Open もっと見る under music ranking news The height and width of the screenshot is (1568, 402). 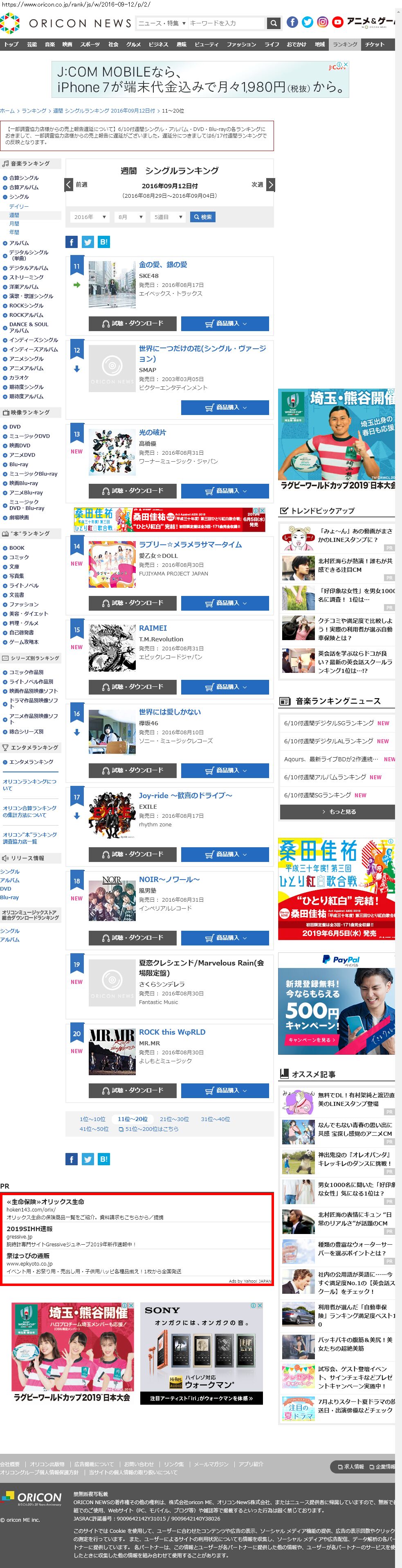(x=337, y=811)
